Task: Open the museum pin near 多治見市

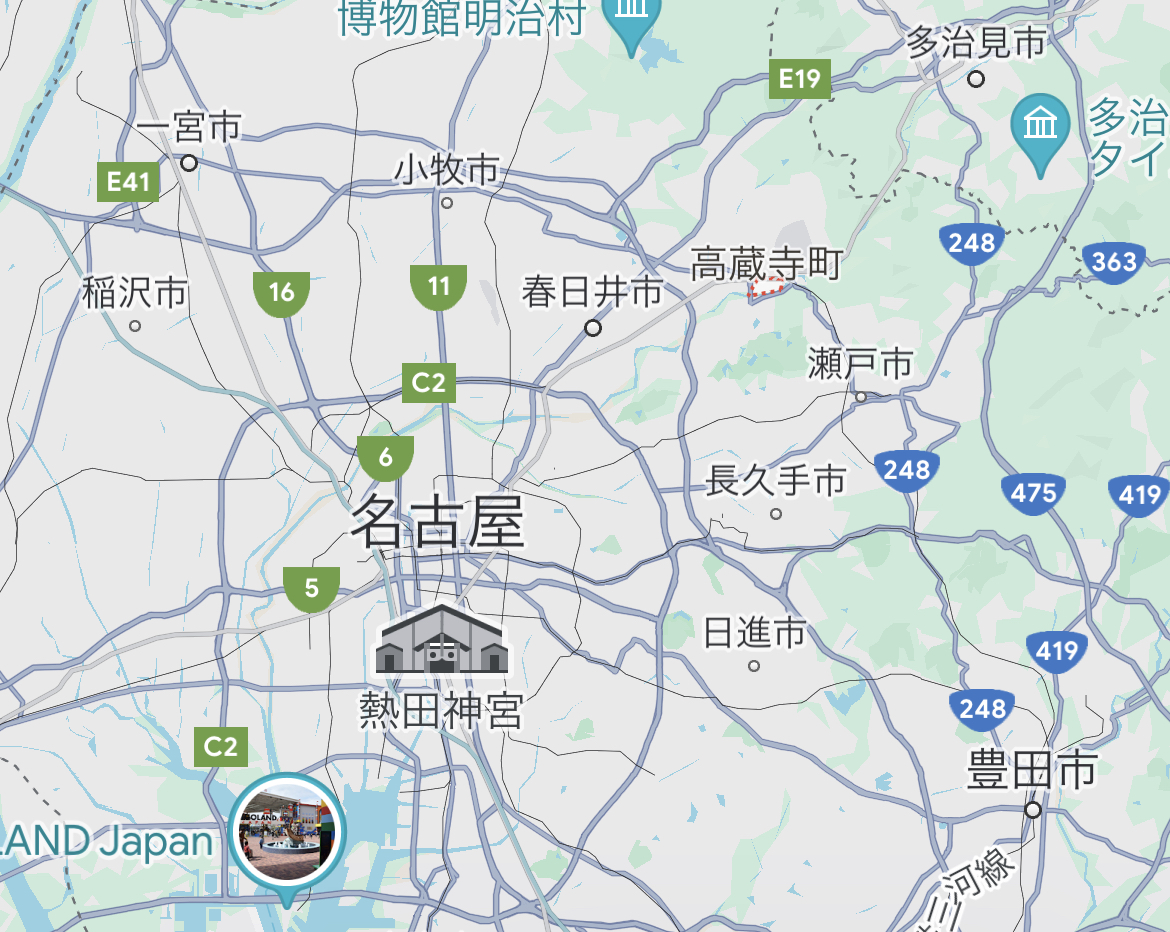Action: [1040, 127]
